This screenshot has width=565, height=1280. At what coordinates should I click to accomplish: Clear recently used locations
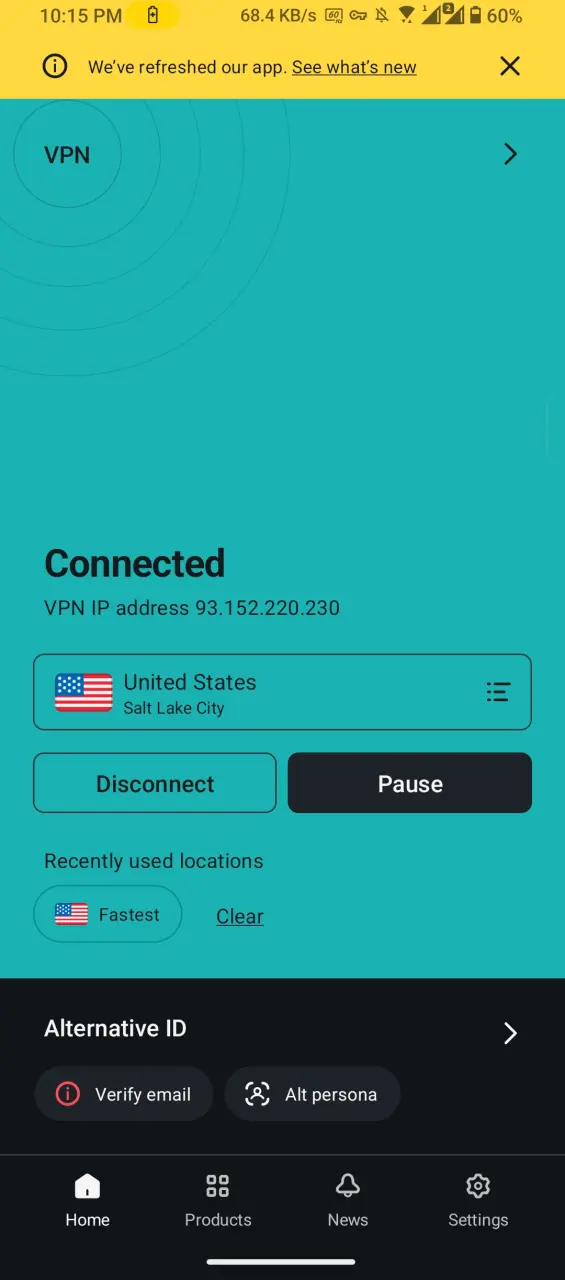pos(240,916)
